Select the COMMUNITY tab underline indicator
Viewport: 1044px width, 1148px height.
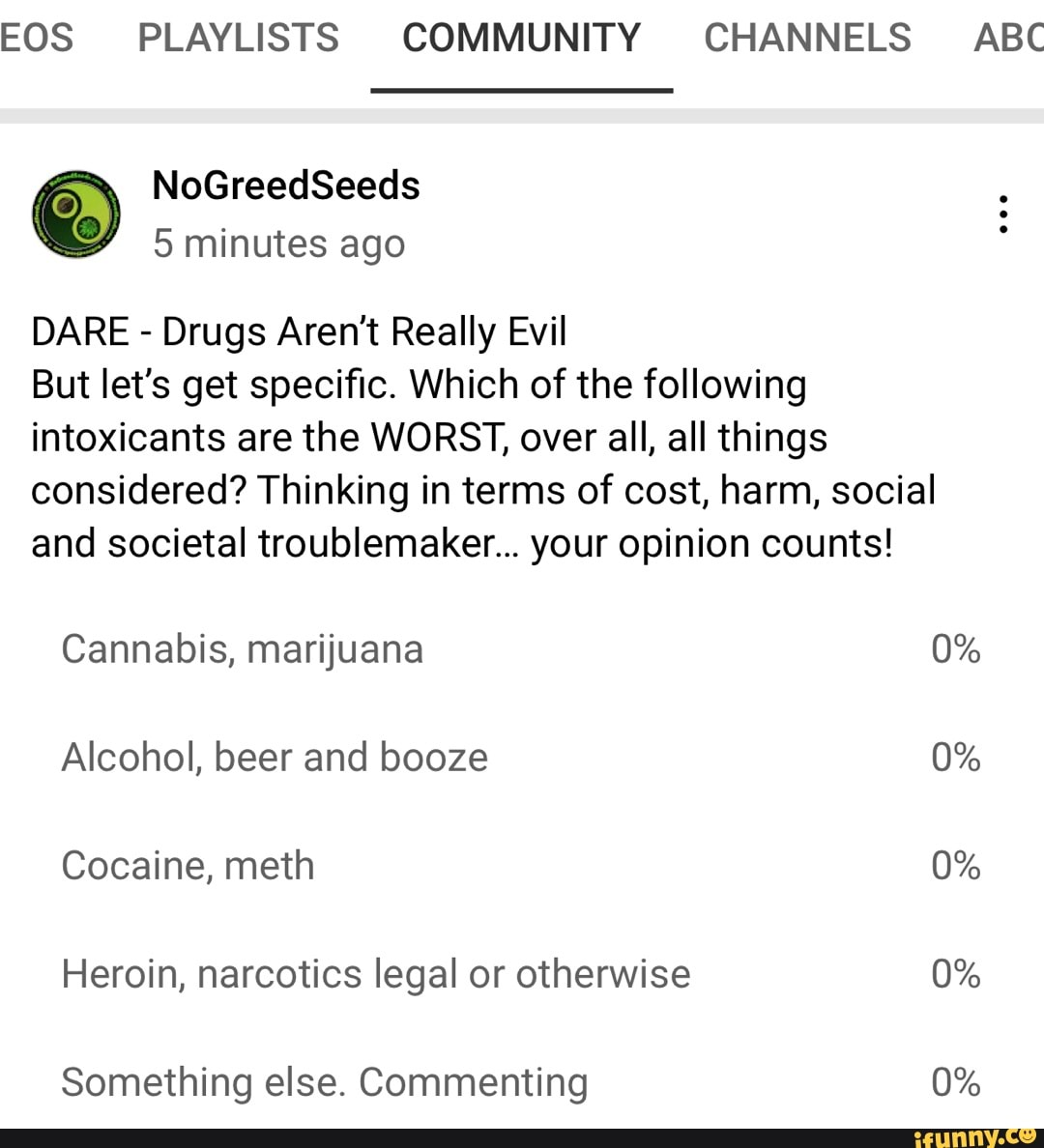tap(521, 90)
